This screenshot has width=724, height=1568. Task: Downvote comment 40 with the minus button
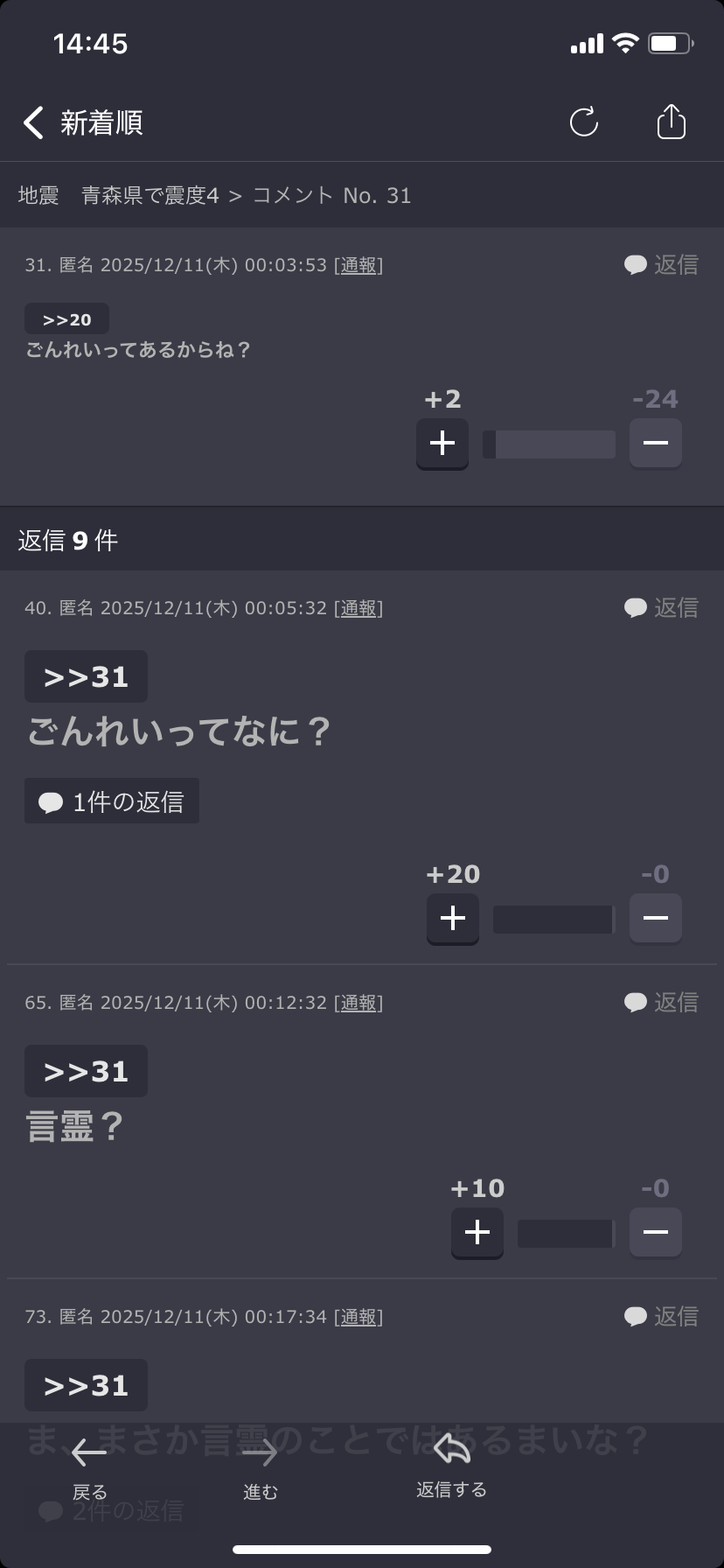[655, 918]
